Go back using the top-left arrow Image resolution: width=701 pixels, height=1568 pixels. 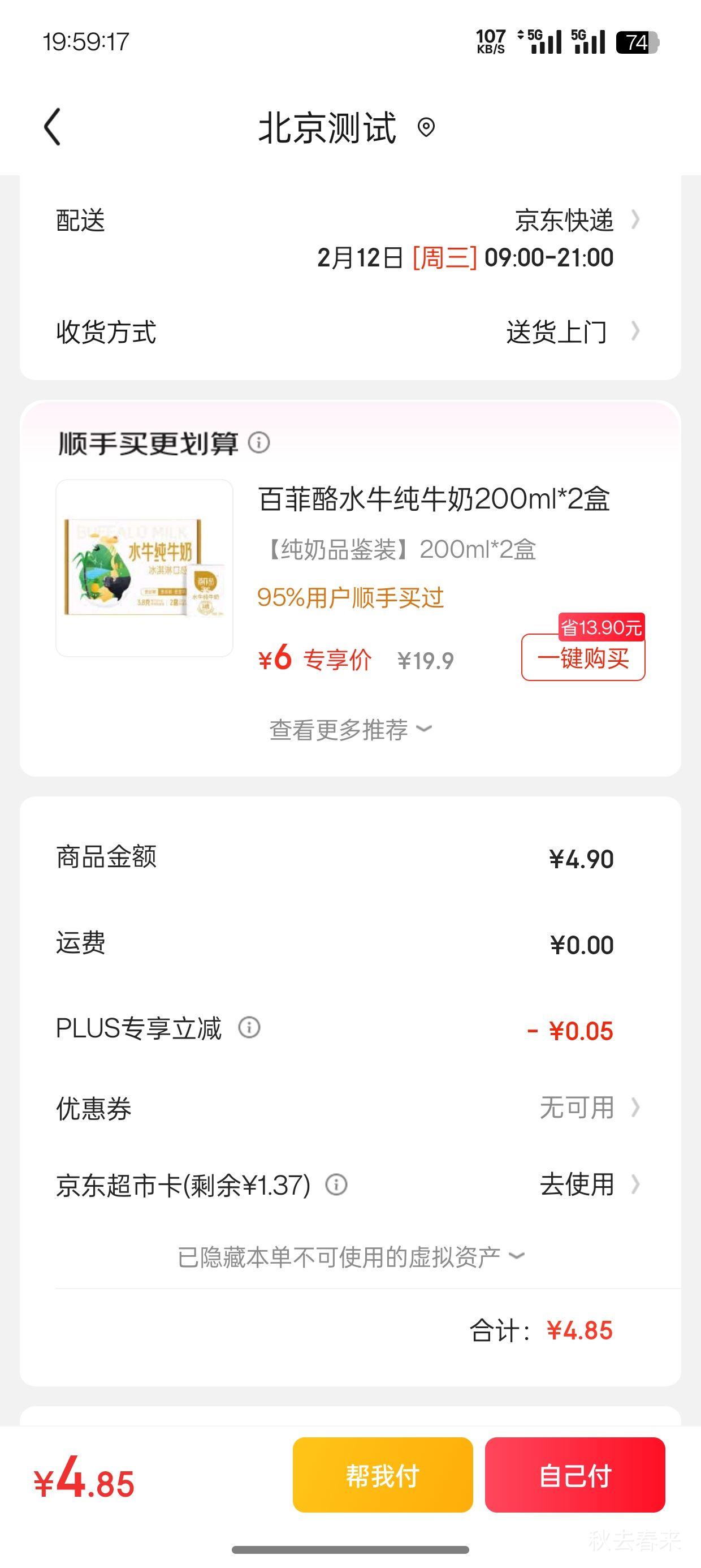(53, 127)
